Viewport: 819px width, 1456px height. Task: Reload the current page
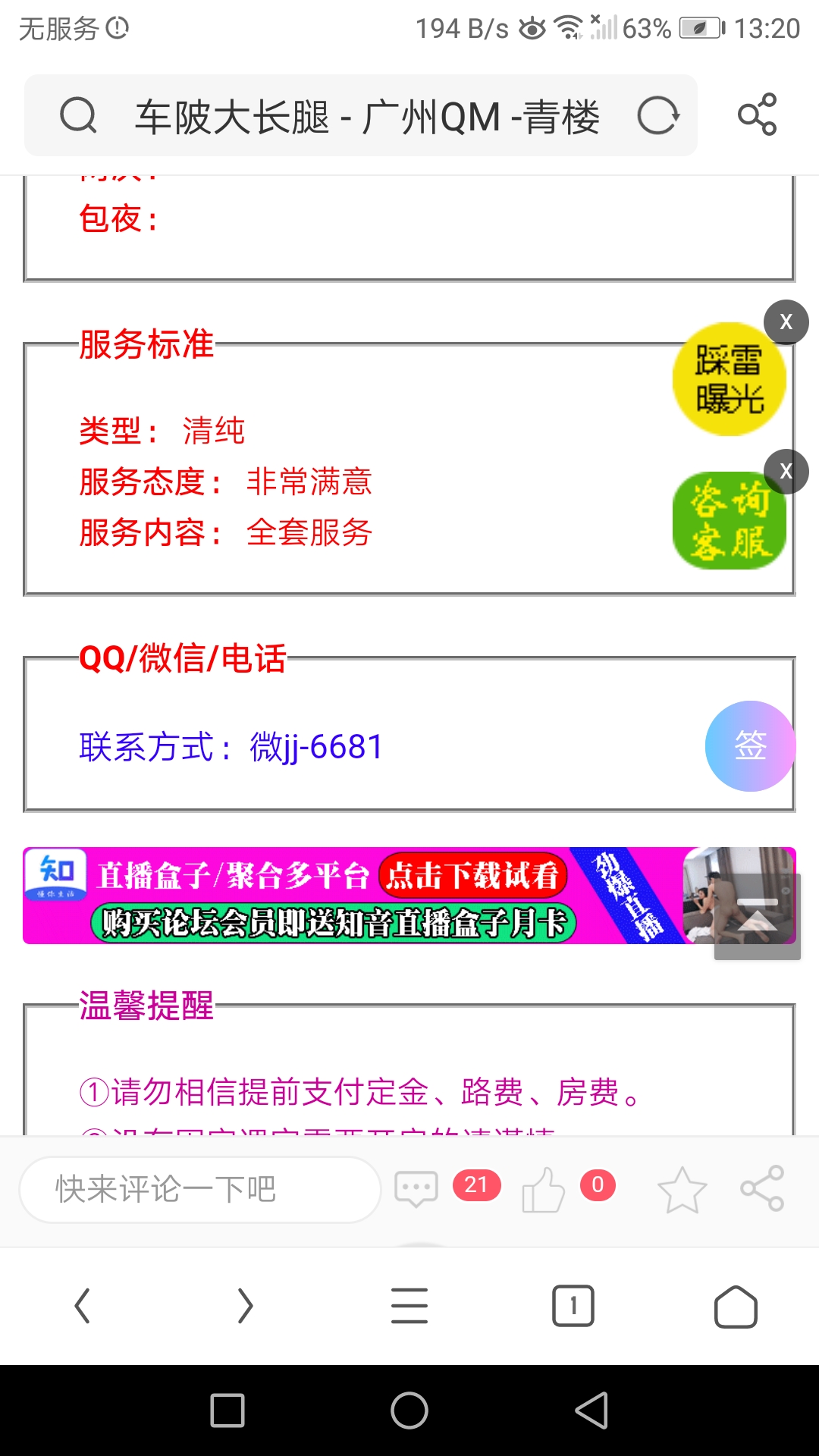click(x=657, y=116)
